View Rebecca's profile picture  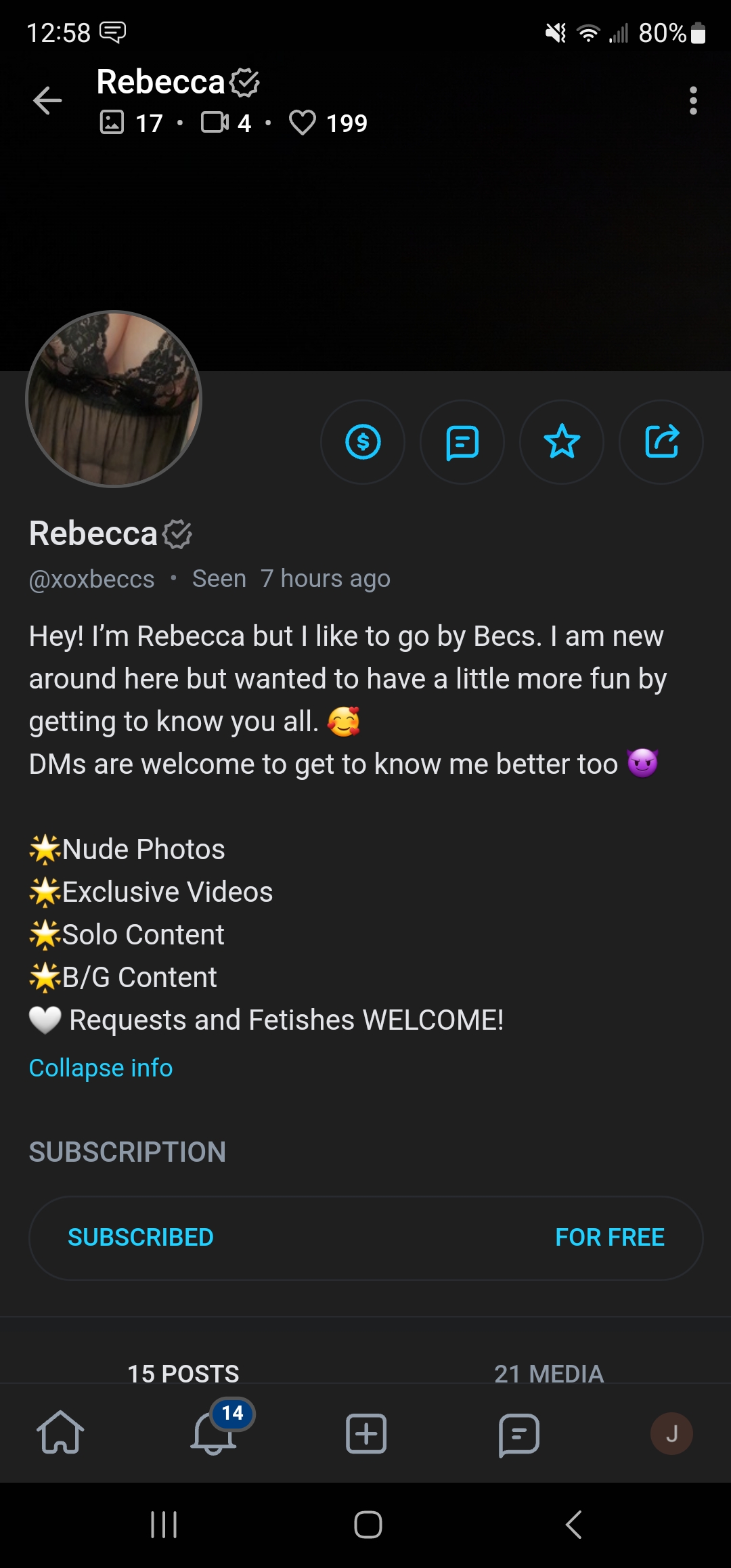[114, 399]
